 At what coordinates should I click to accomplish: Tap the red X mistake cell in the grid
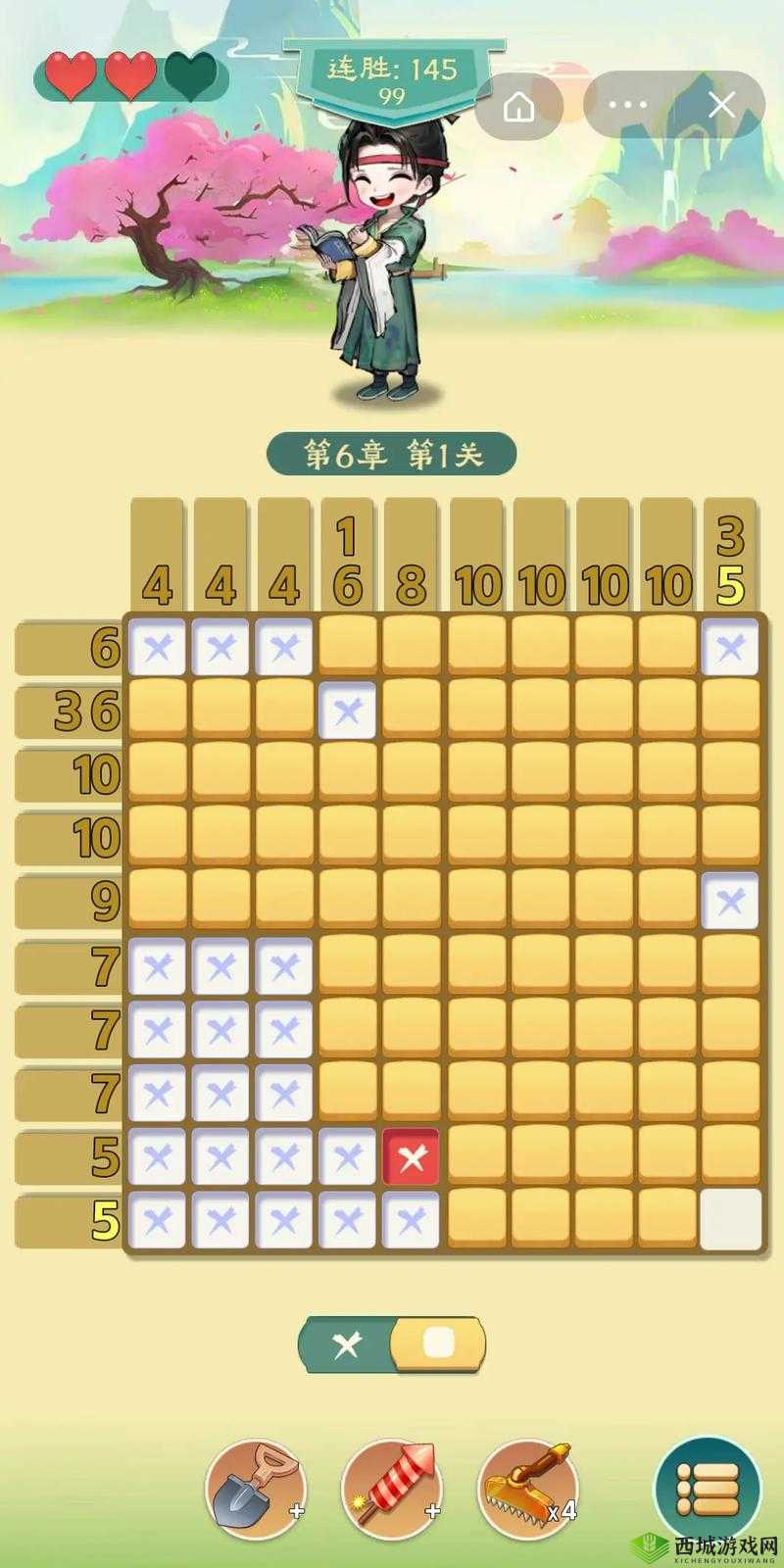point(413,1156)
